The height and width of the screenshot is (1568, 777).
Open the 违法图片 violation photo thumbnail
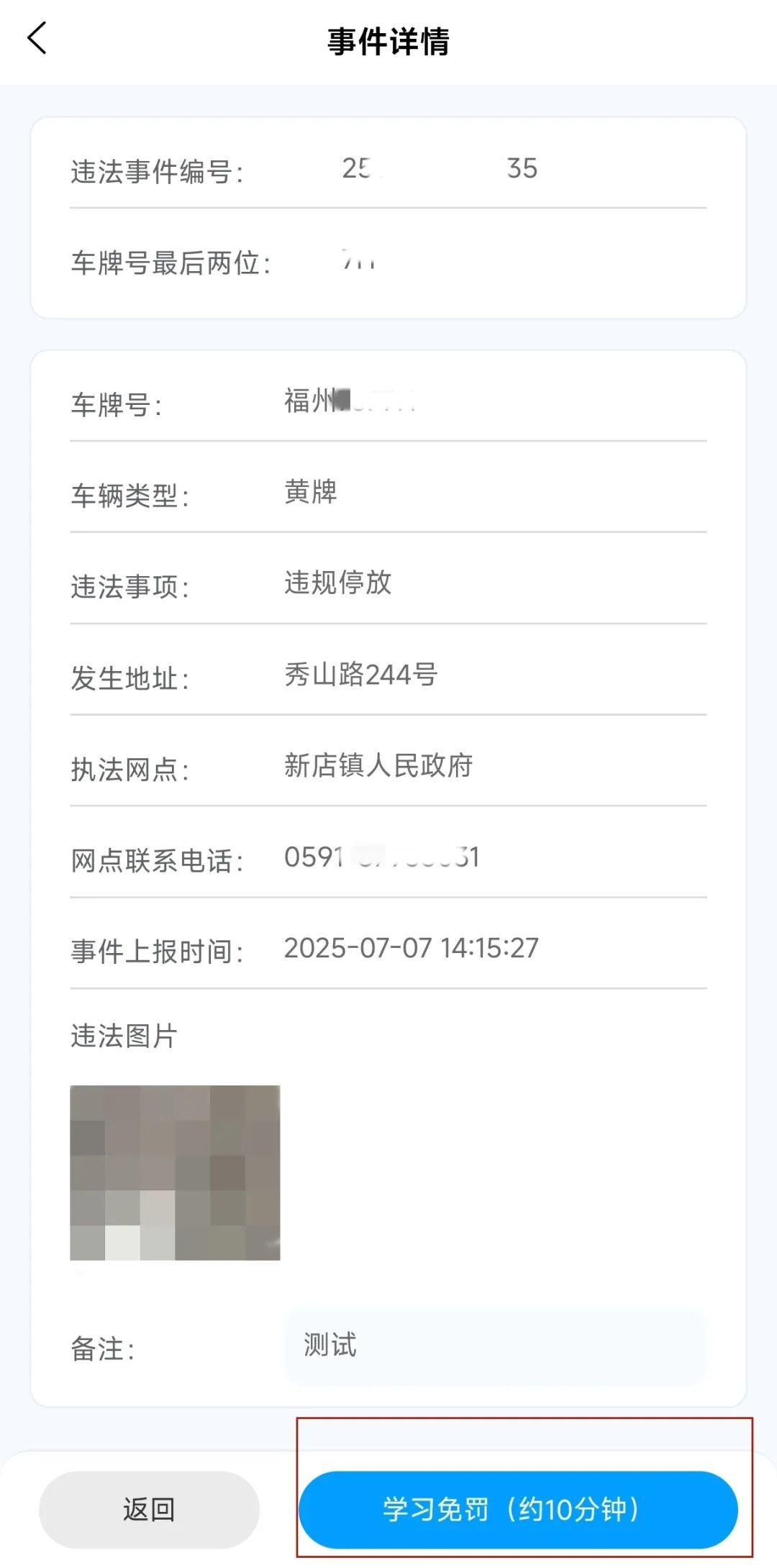point(176,1165)
